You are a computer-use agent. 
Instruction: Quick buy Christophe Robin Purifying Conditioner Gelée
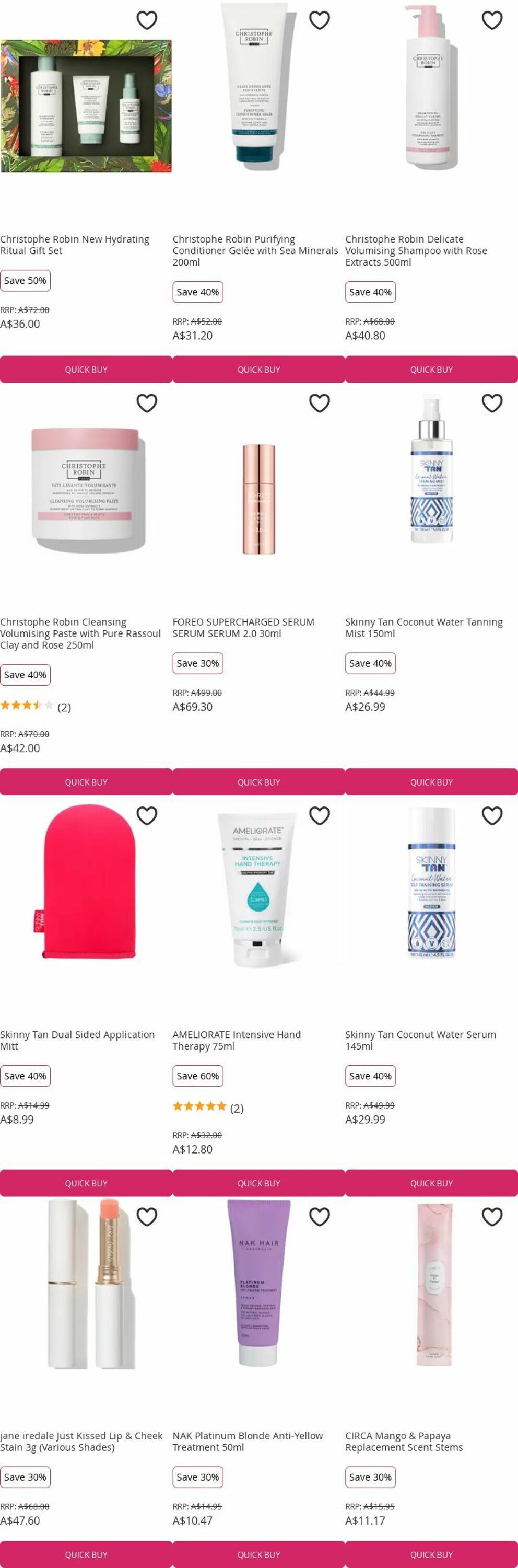[258, 370]
